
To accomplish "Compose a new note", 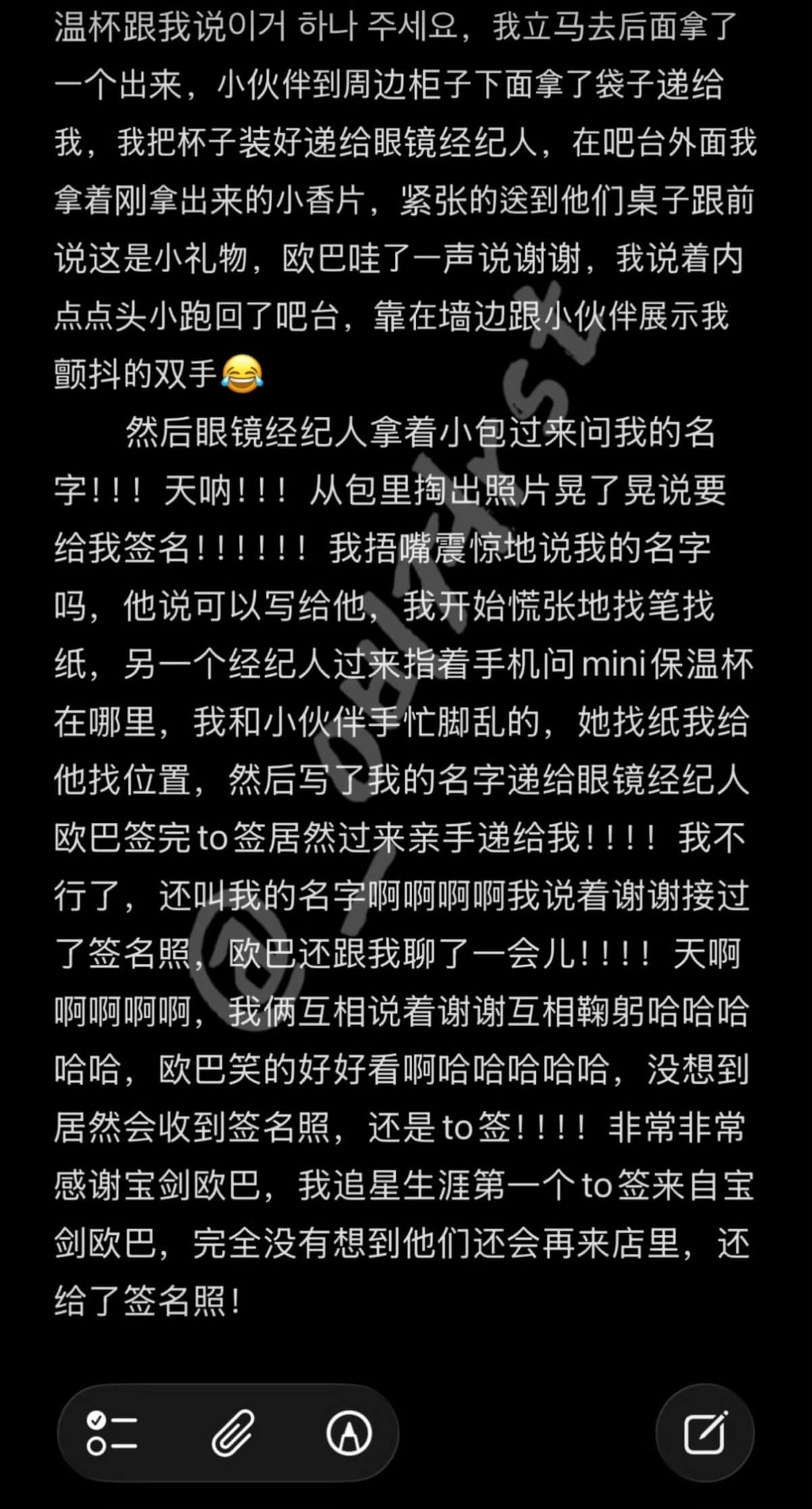I will [x=704, y=1433].
